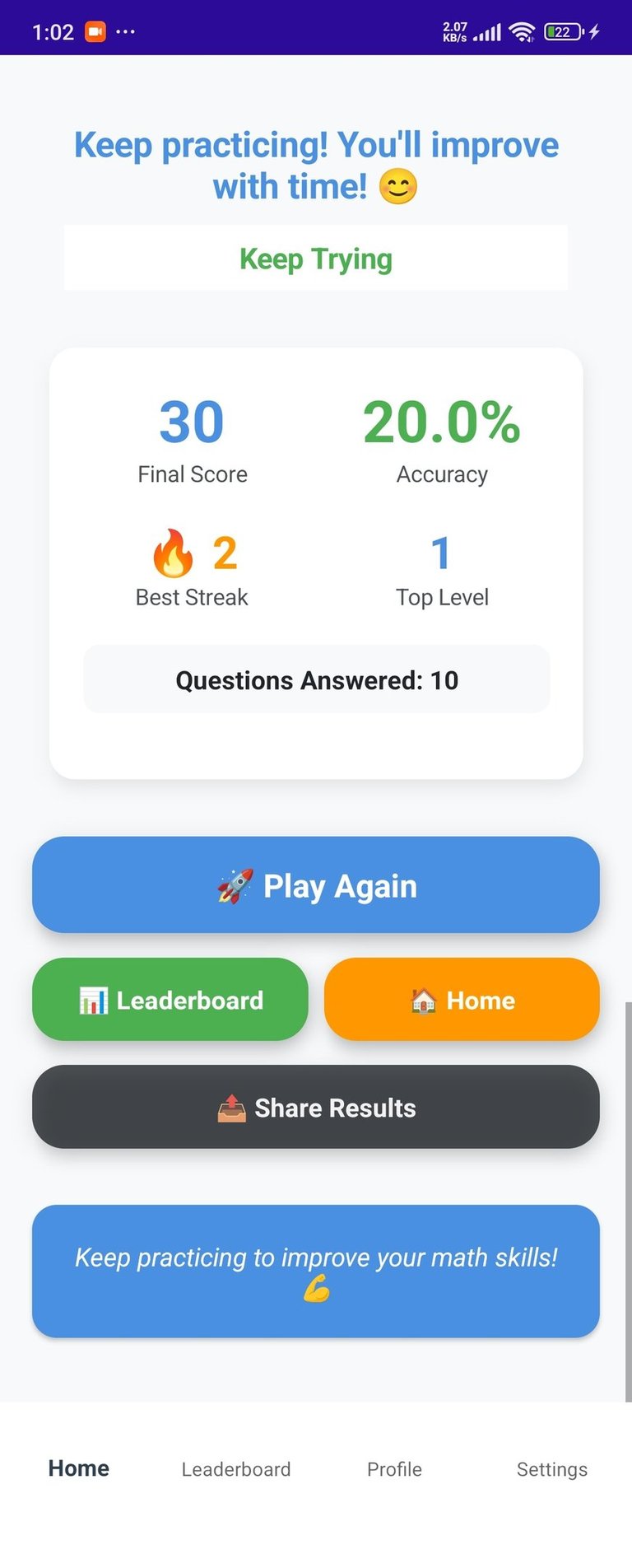Go to the Profile tab
The image size is (632, 1568).
pos(394,1469)
